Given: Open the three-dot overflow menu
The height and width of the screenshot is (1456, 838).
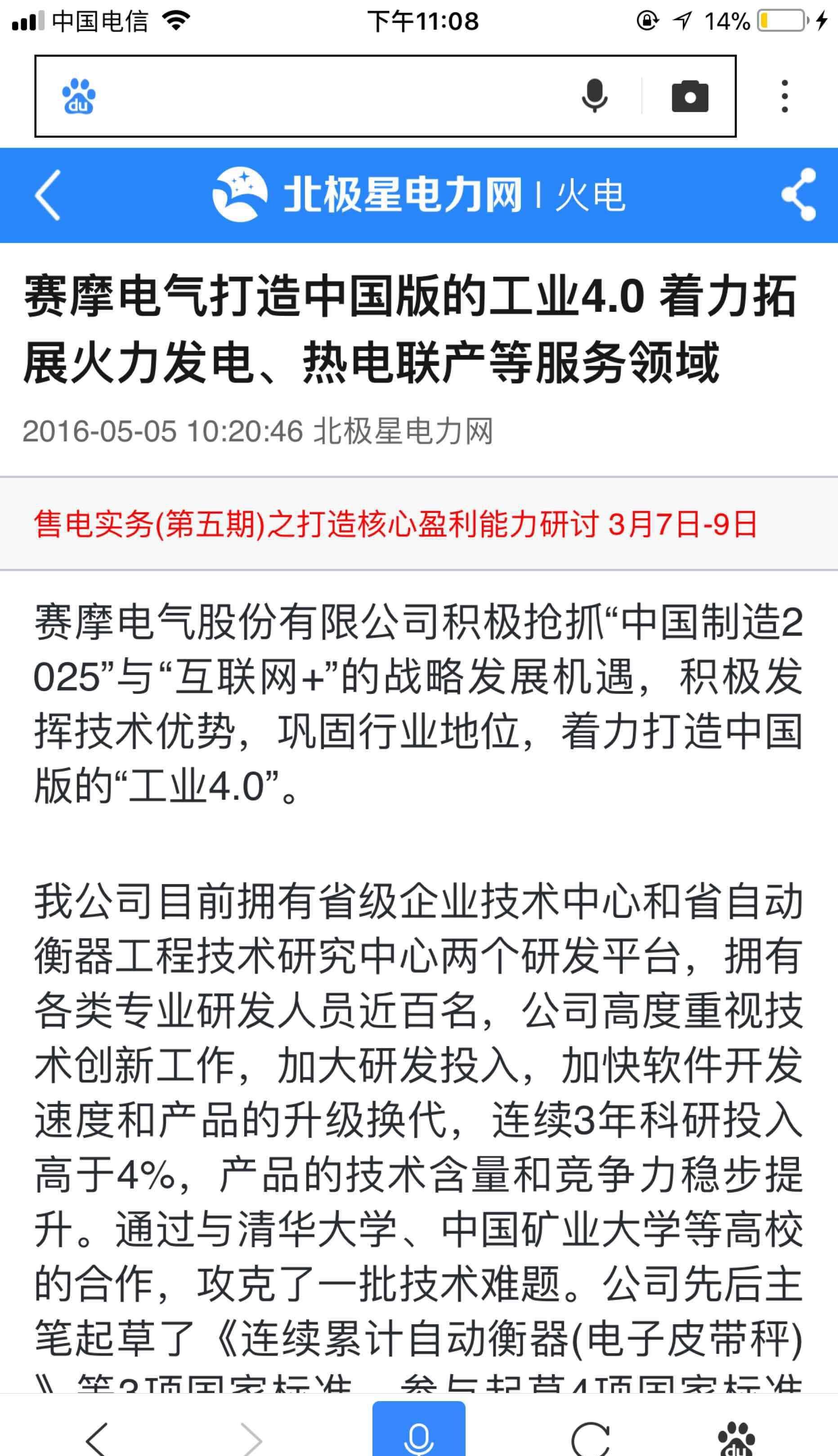Looking at the screenshot, I should (784, 96).
